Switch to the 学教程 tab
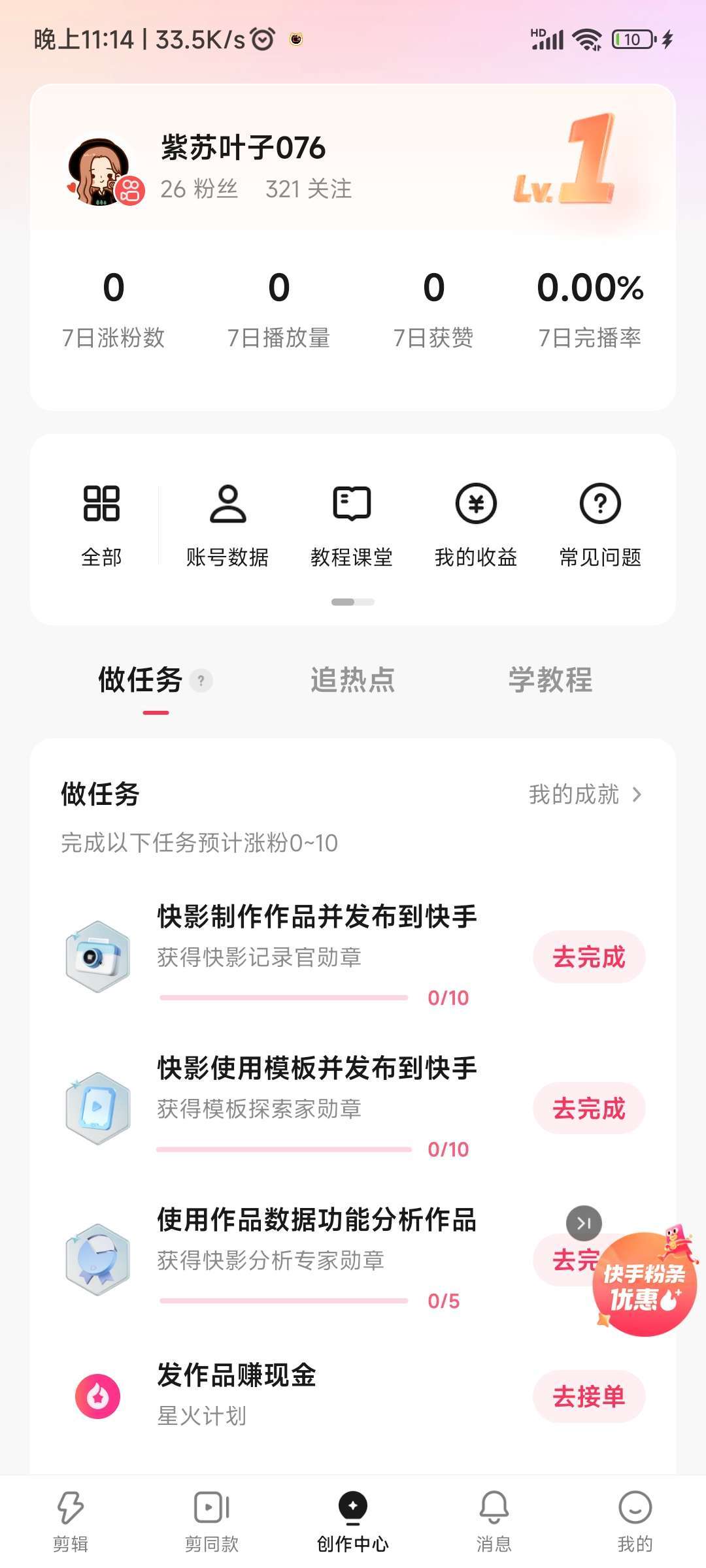The width and height of the screenshot is (706, 1568). pyautogui.click(x=550, y=680)
